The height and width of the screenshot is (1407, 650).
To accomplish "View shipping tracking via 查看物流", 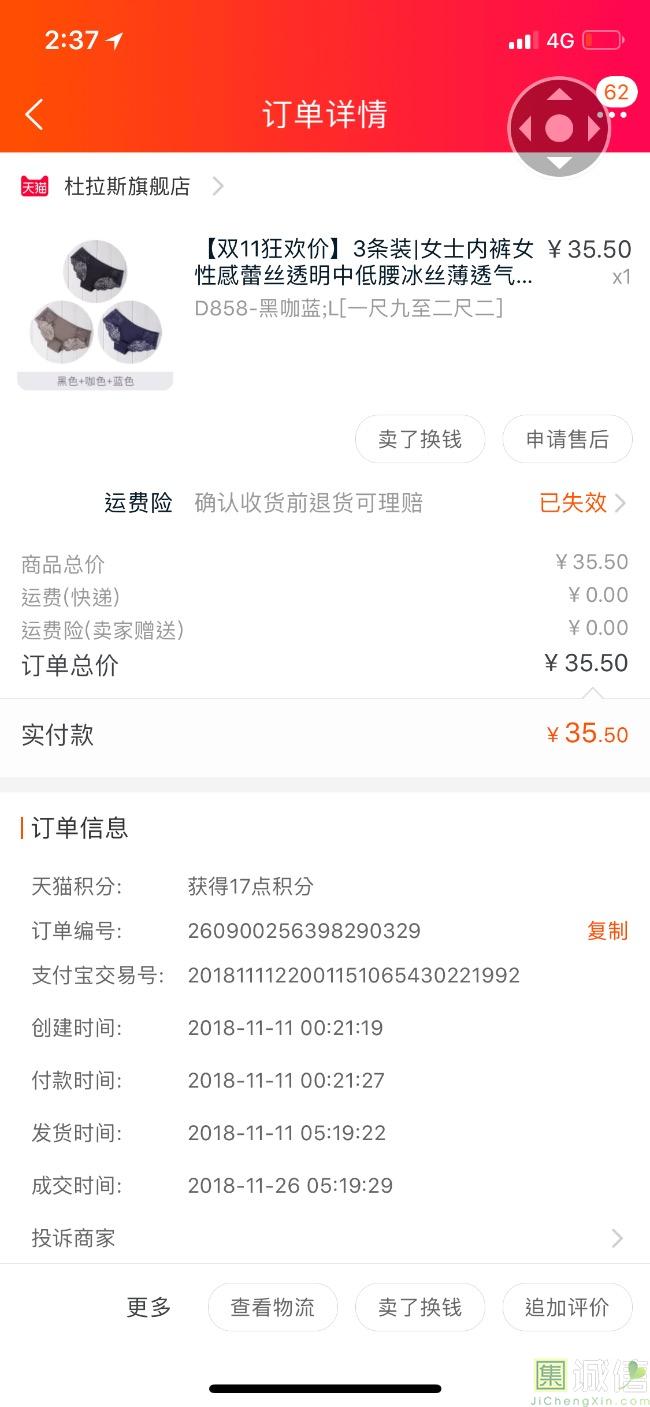I will click(272, 1307).
